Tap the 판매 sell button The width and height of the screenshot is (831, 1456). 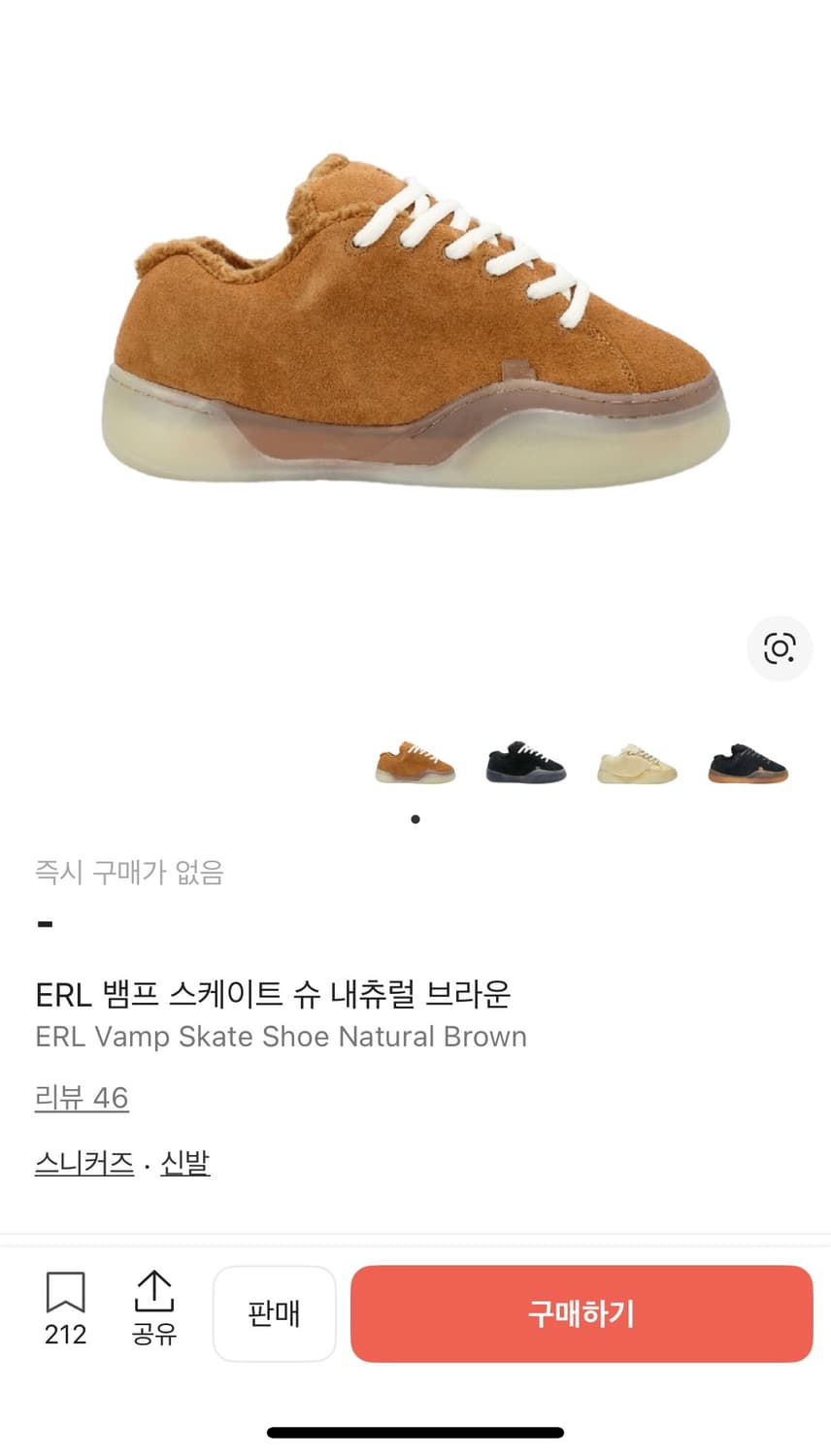click(x=275, y=1313)
